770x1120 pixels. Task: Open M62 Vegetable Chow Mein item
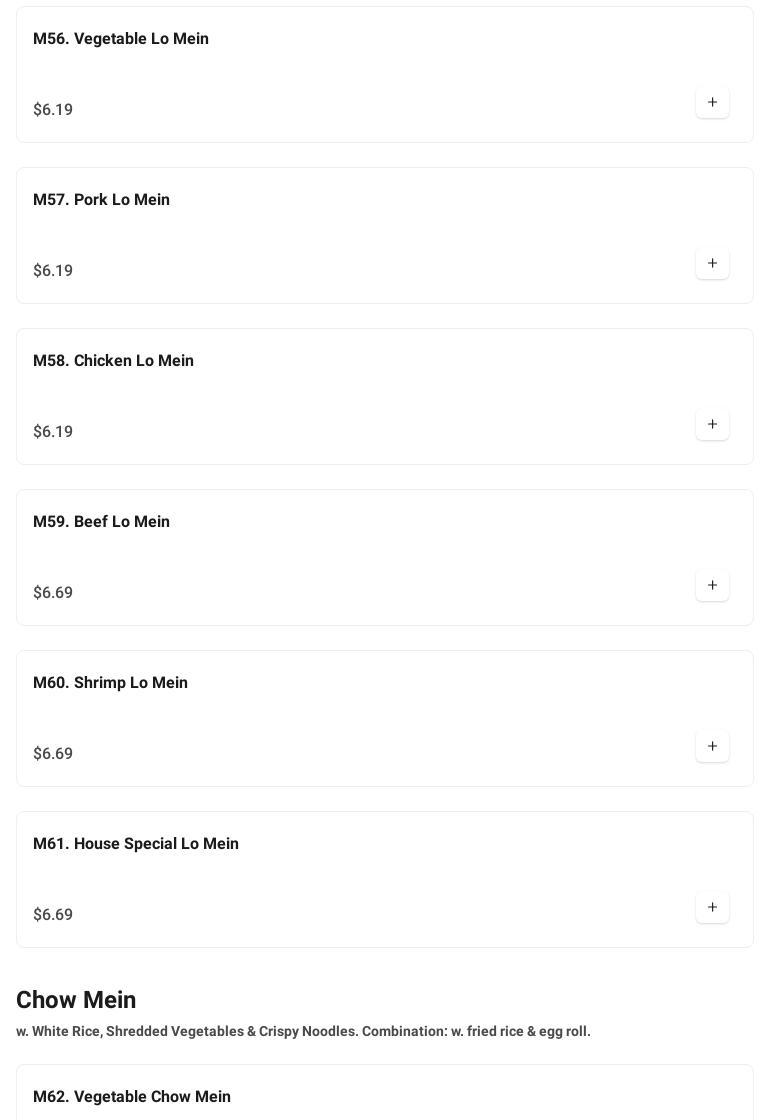(132, 1096)
